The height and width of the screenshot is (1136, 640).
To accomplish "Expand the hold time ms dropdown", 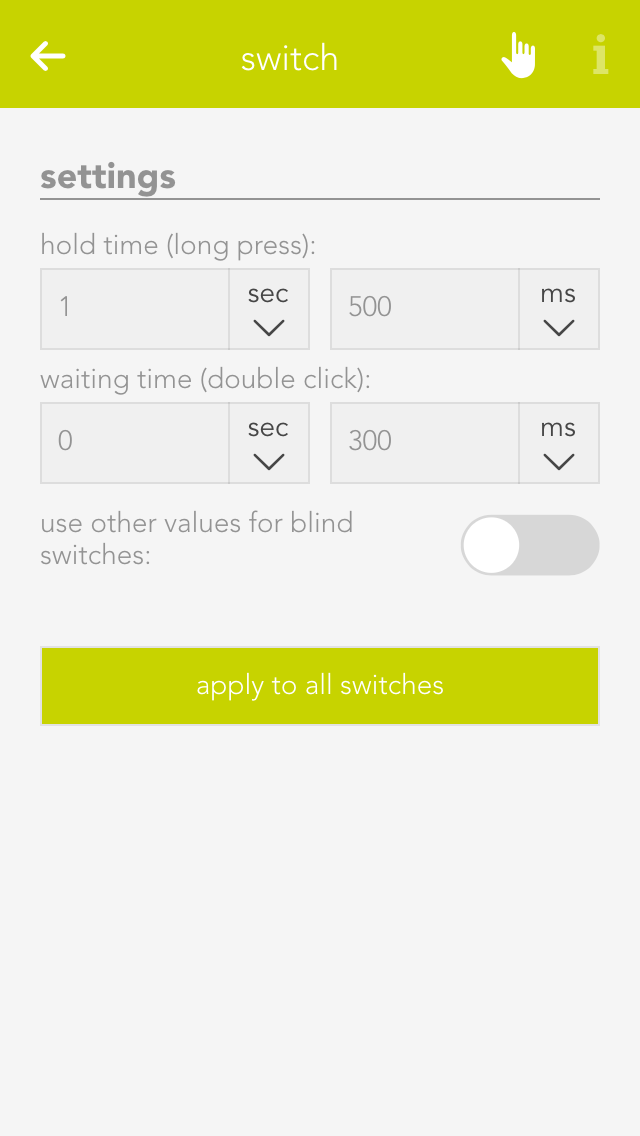I will [x=559, y=309].
